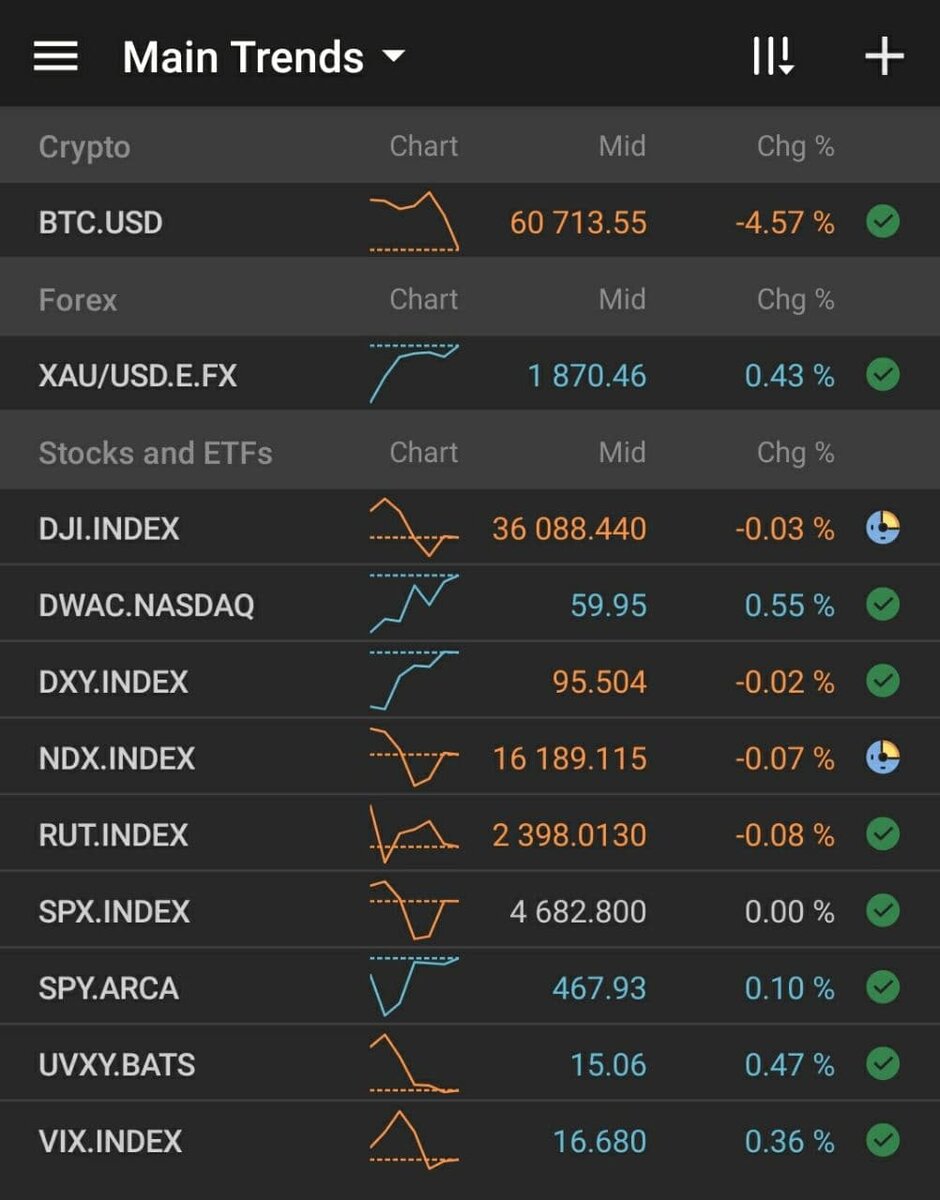Screen dimensions: 940x1200
Task: Tap the NDX.INDEX row
Action: [x=116, y=759]
